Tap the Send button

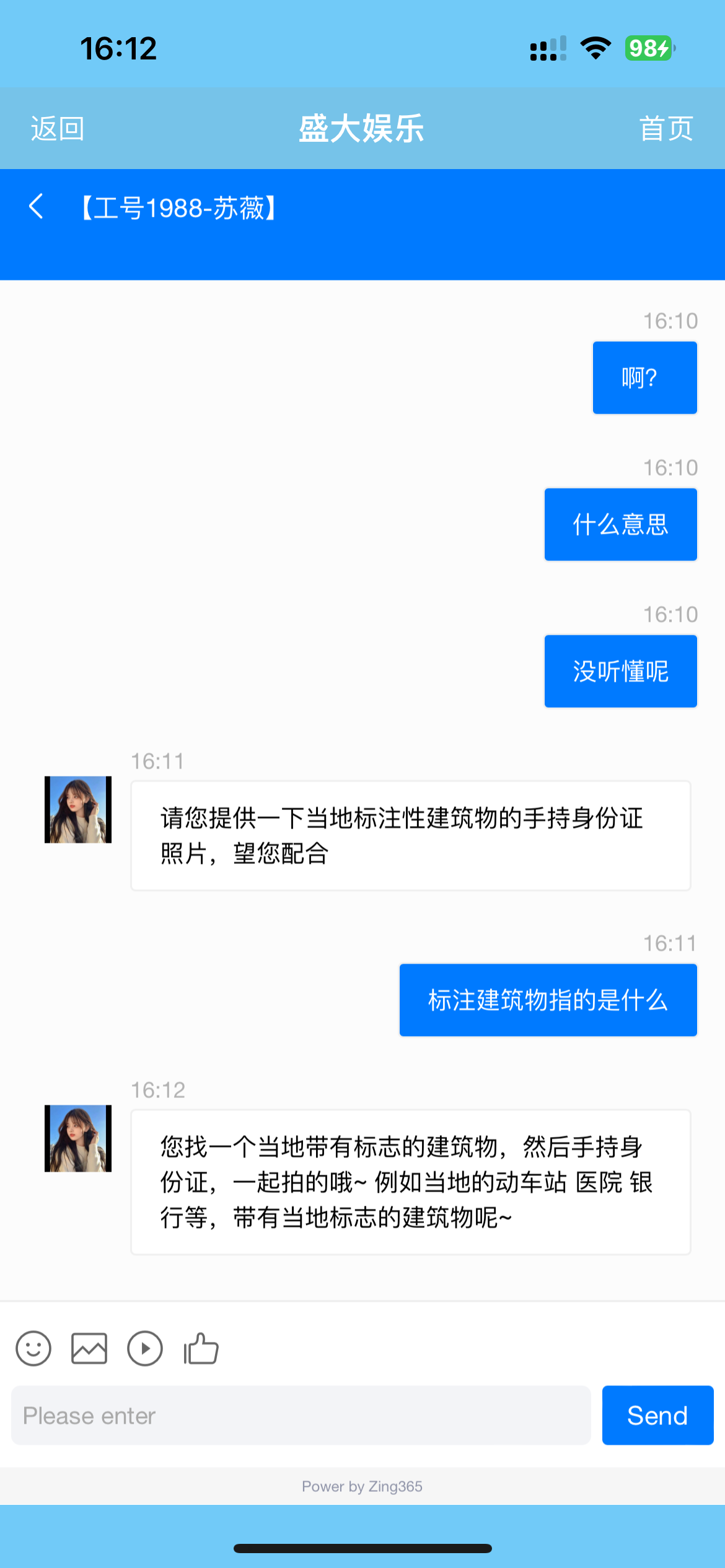[x=657, y=1415]
